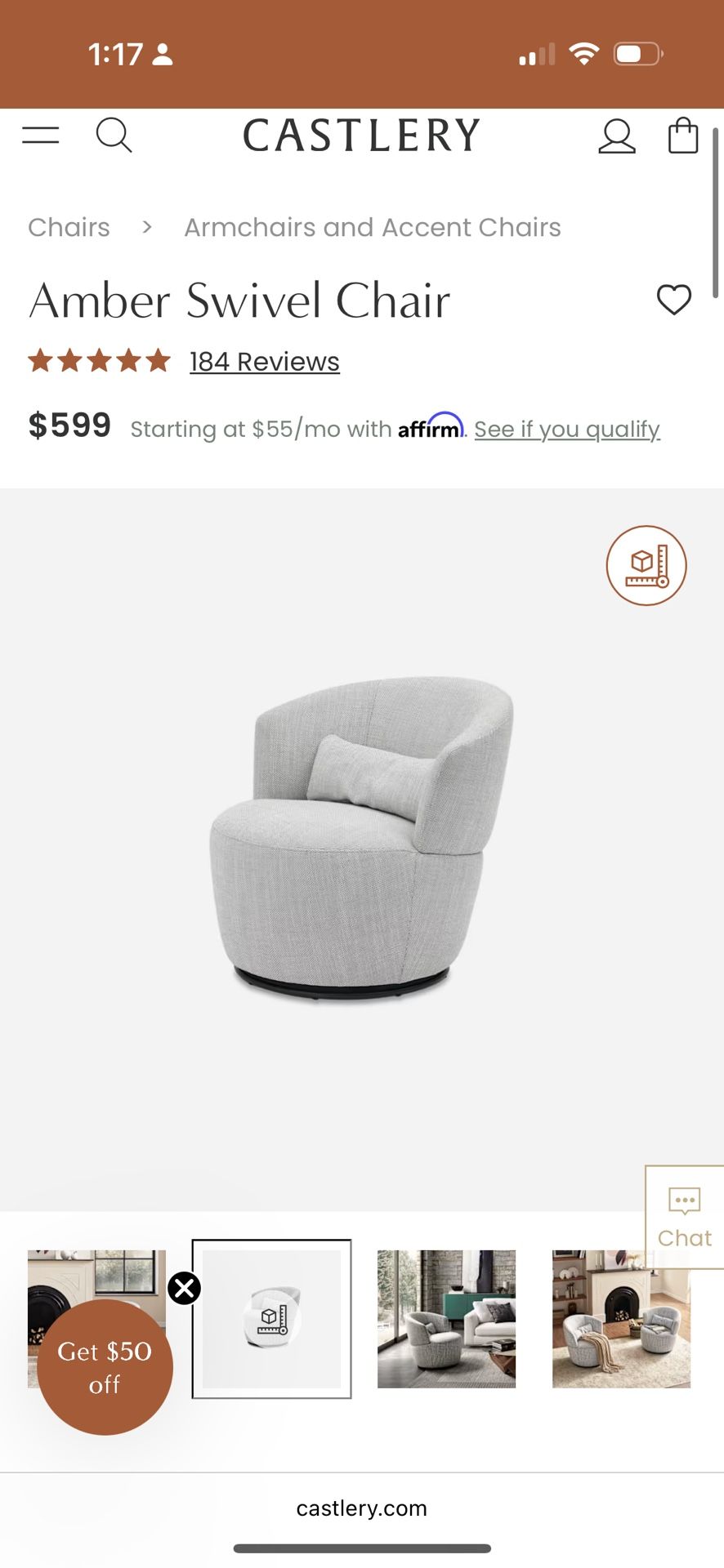Open the account profile icon
Screen dimensions: 724x1568
tap(616, 136)
